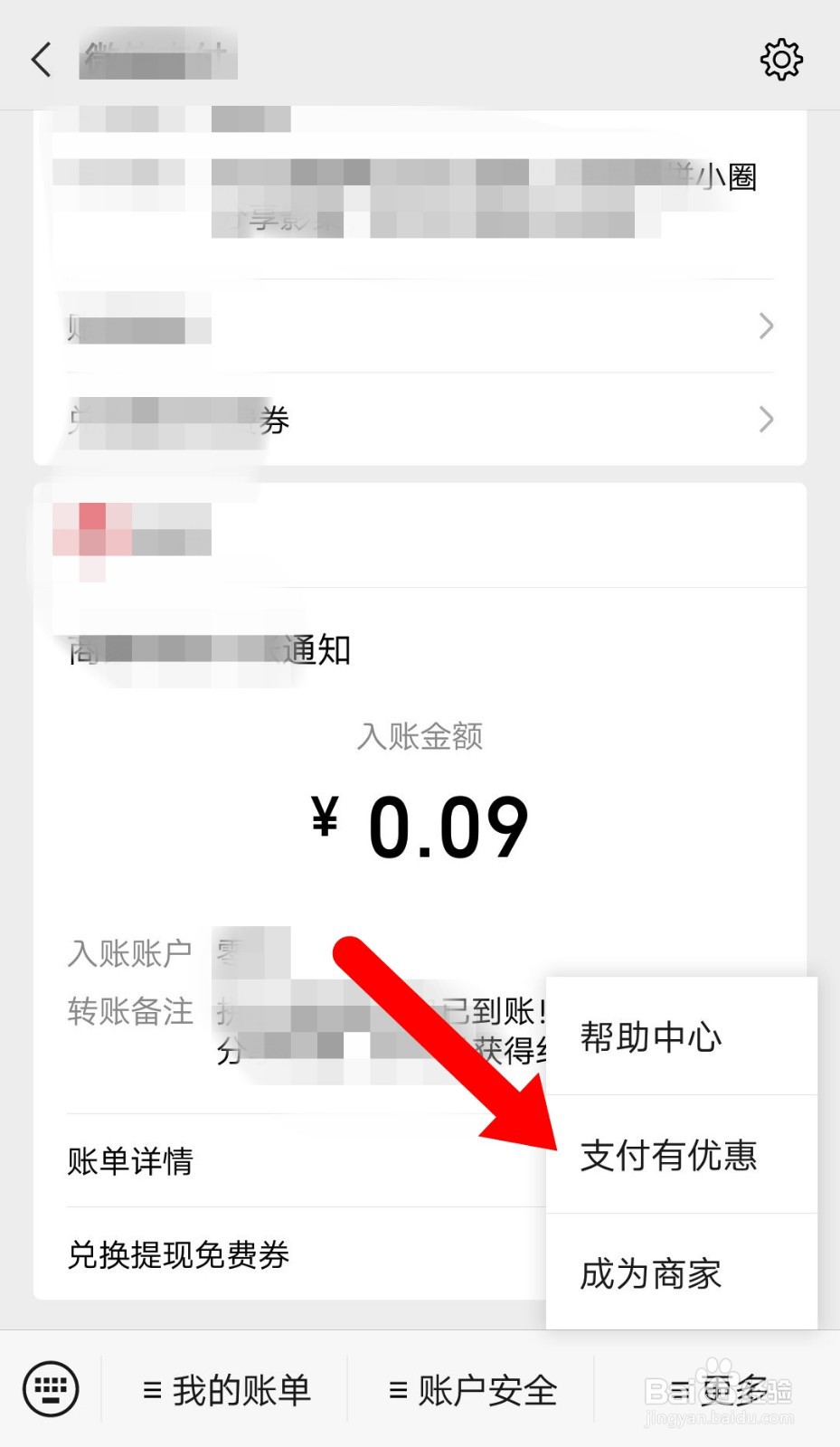Open the settings gear at top right

(781, 58)
